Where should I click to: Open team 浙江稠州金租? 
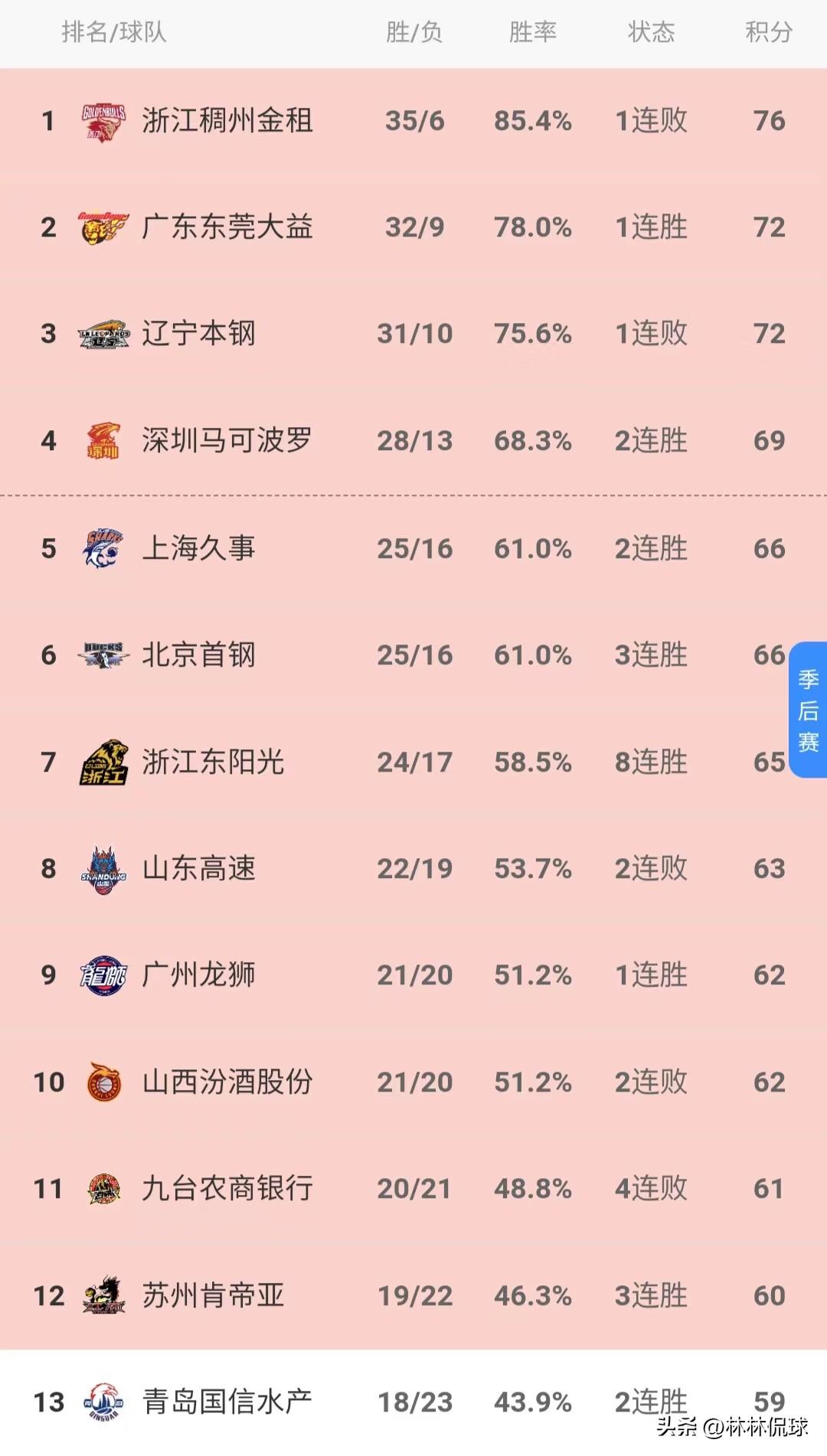coord(227,121)
